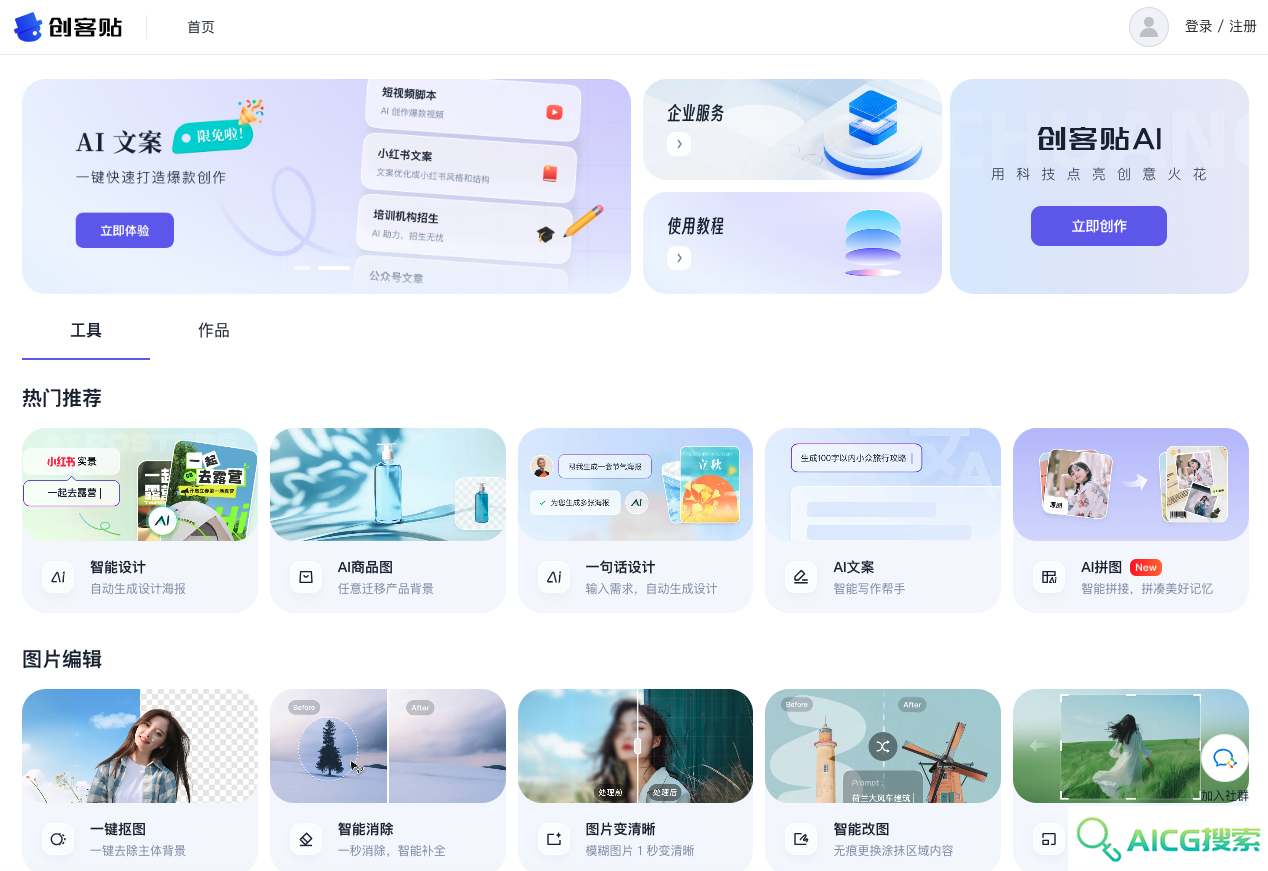Switch to the 作品 tab

click(213, 331)
